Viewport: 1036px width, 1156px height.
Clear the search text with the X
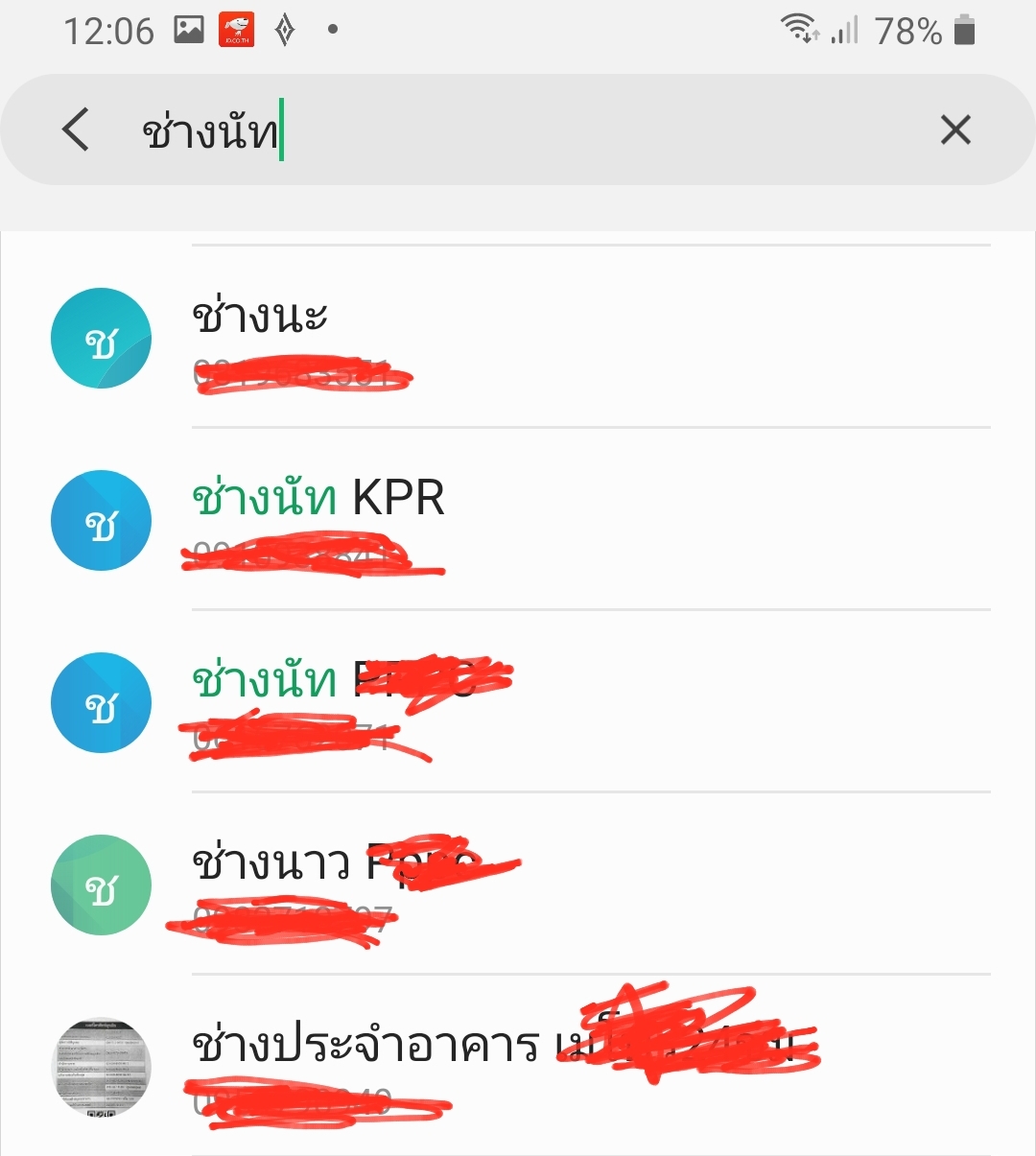[x=955, y=130]
